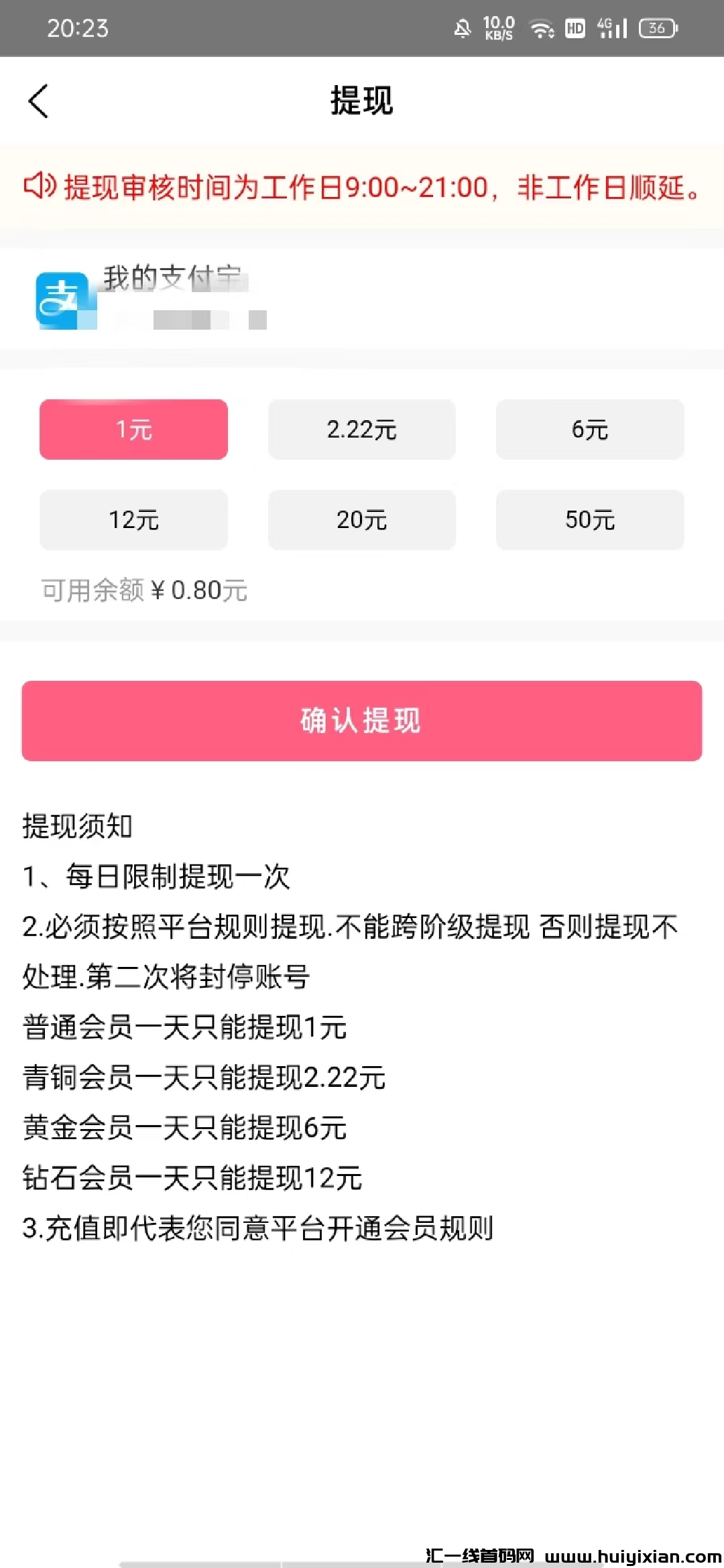Tap the 50元 withdrawal amount
The width and height of the screenshot is (724, 1568).
coord(590,520)
